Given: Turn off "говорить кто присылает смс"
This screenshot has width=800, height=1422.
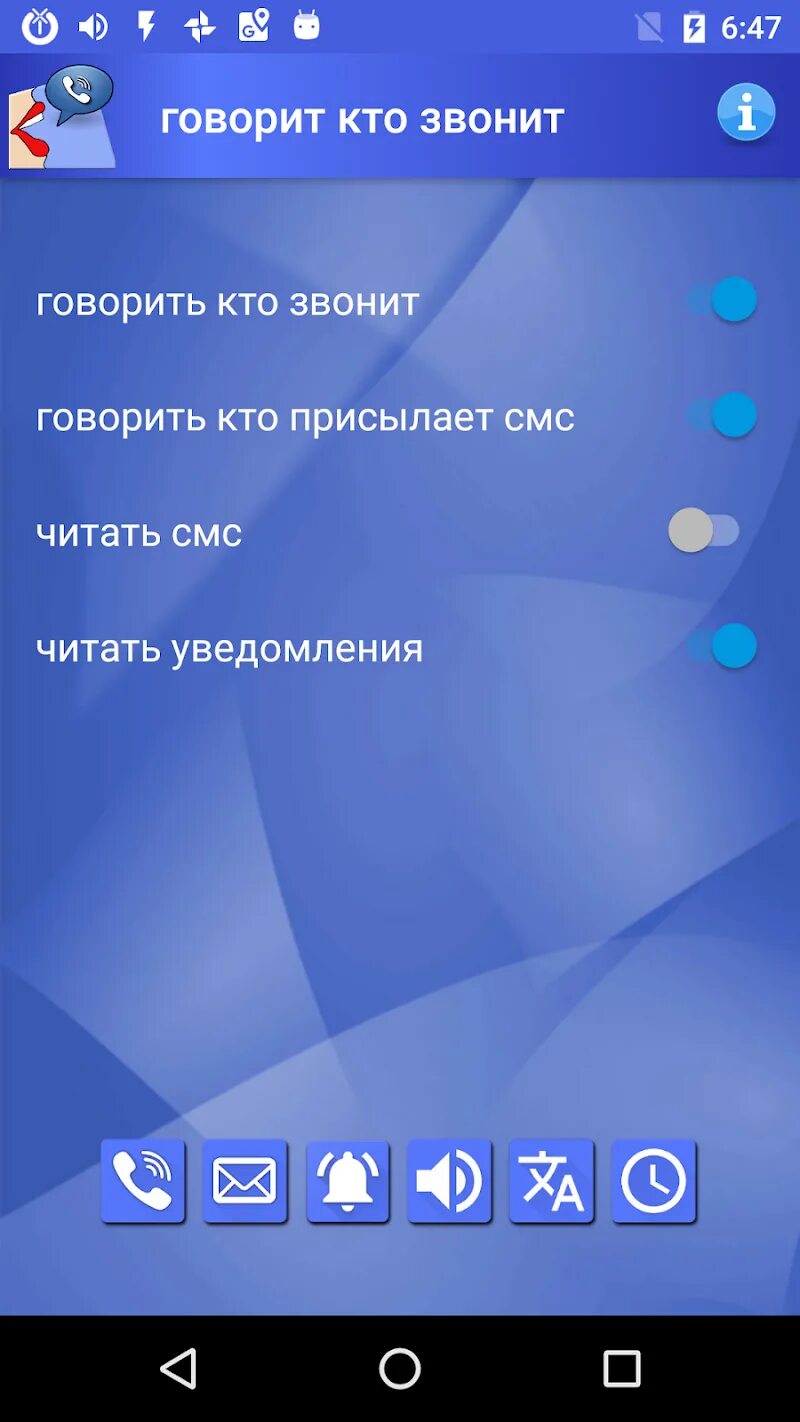Looking at the screenshot, I should [721, 415].
